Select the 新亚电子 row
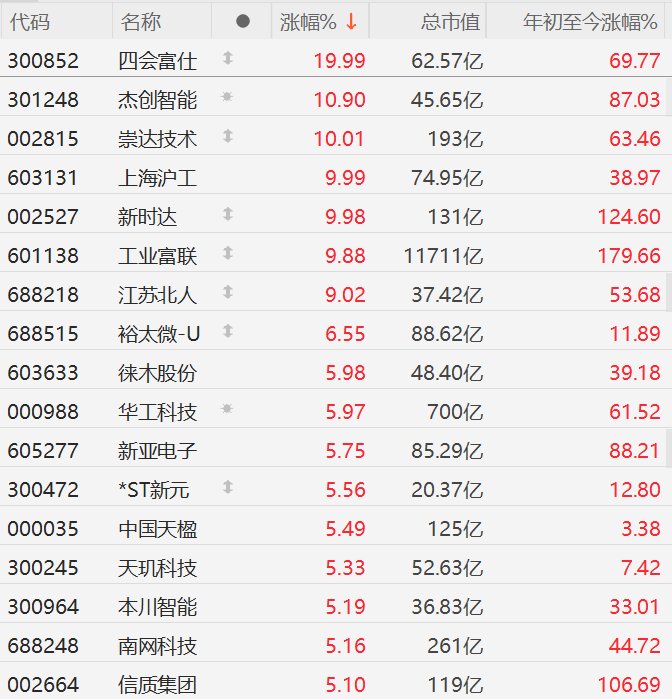The image size is (672, 699). pos(157,451)
